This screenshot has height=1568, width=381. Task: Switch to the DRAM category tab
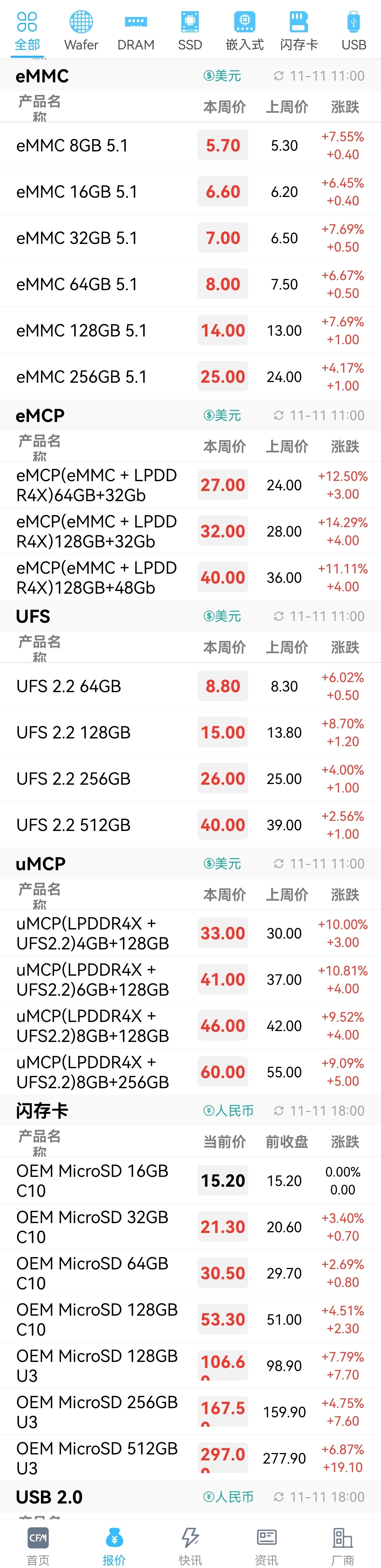pyautogui.click(x=136, y=30)
